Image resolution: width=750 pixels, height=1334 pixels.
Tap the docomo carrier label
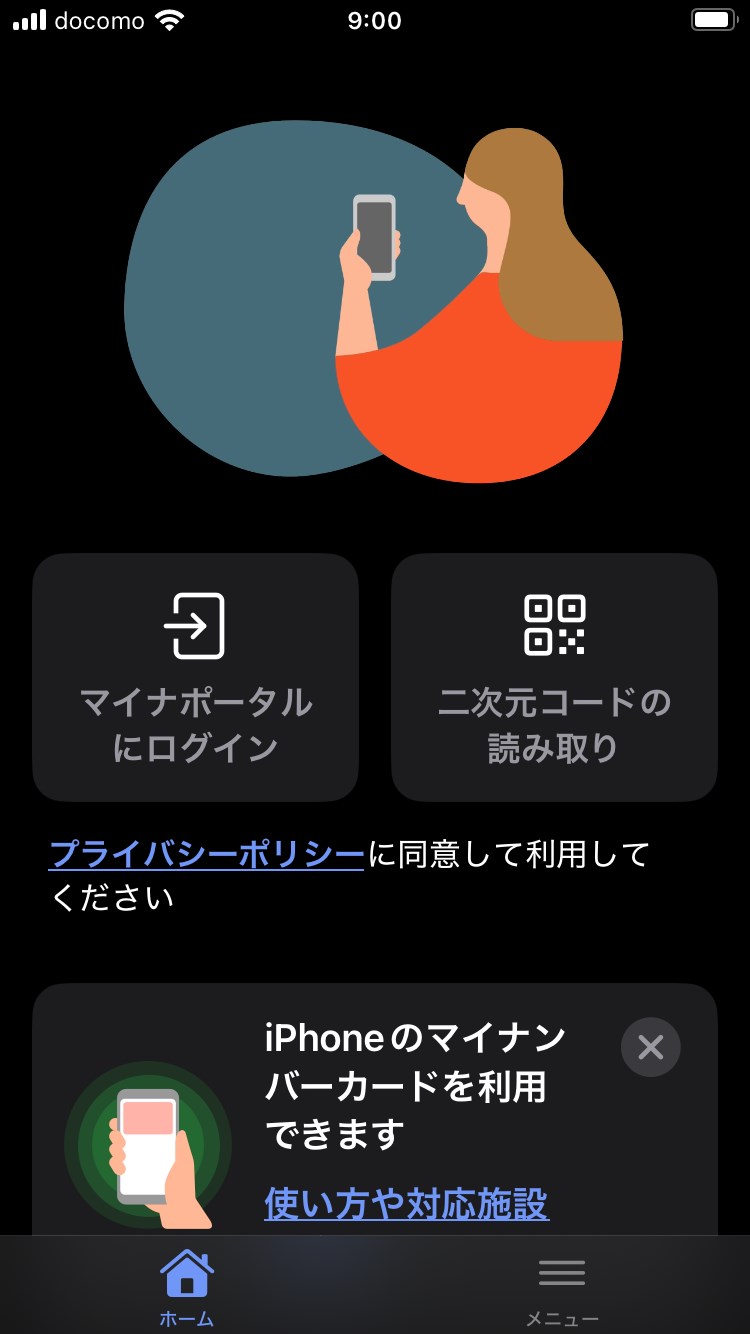97,18
